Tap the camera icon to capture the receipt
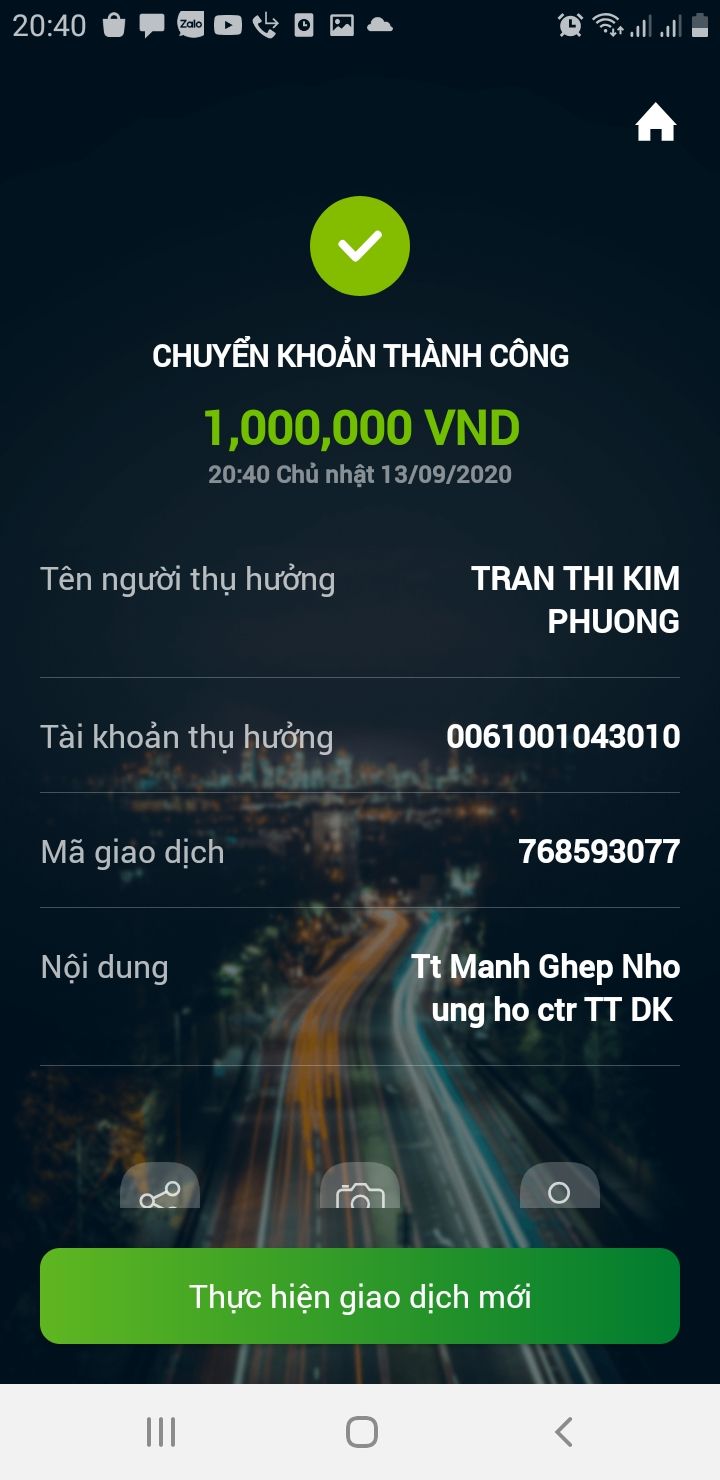This screenshot has height=1480, width=720. point(360,1190)
